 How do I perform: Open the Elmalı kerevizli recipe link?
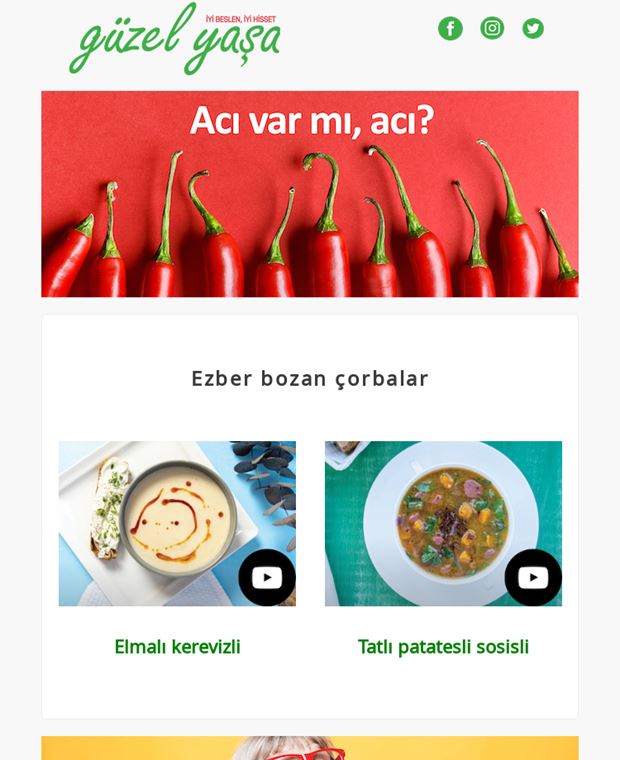coord(177,647)
